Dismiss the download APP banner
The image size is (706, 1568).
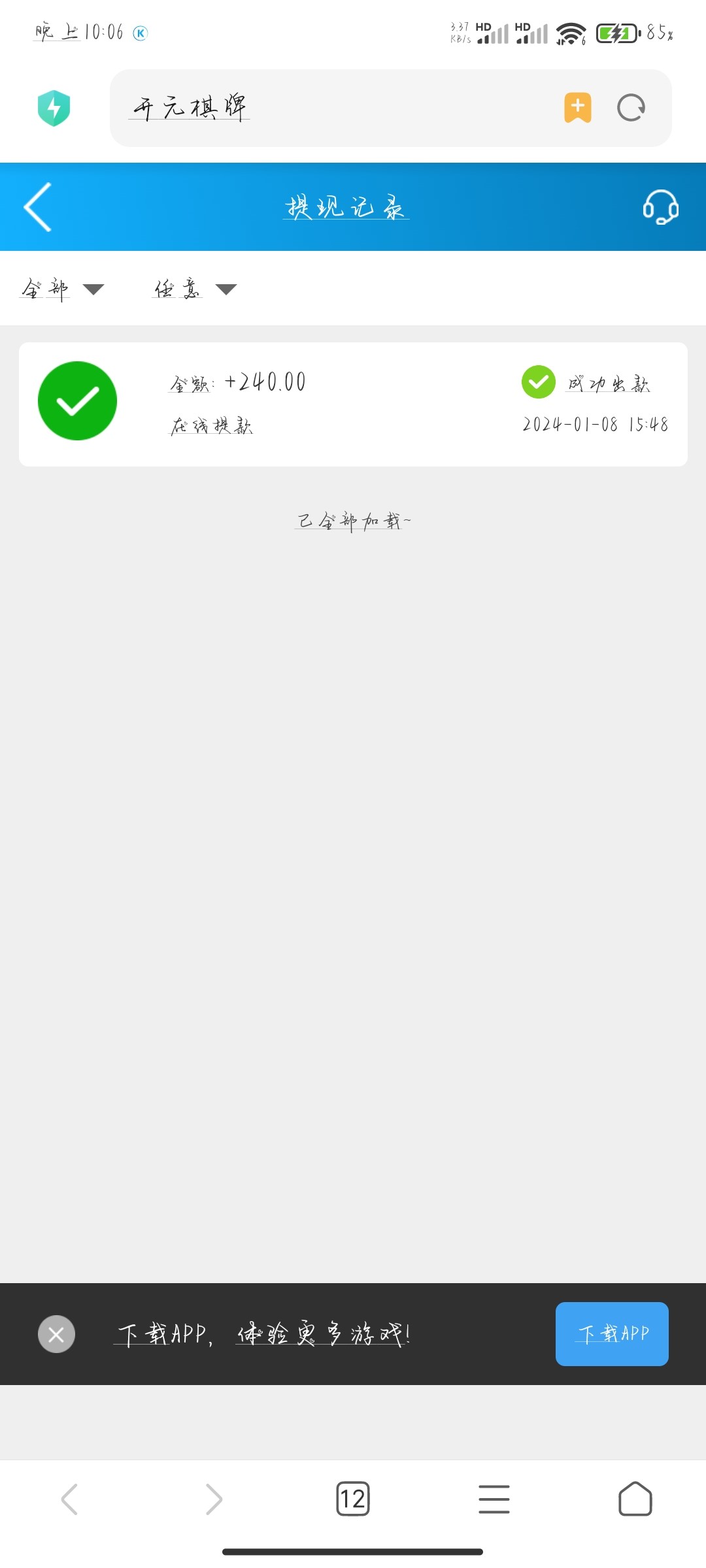pyautogui.click(x=56, y=1334)
